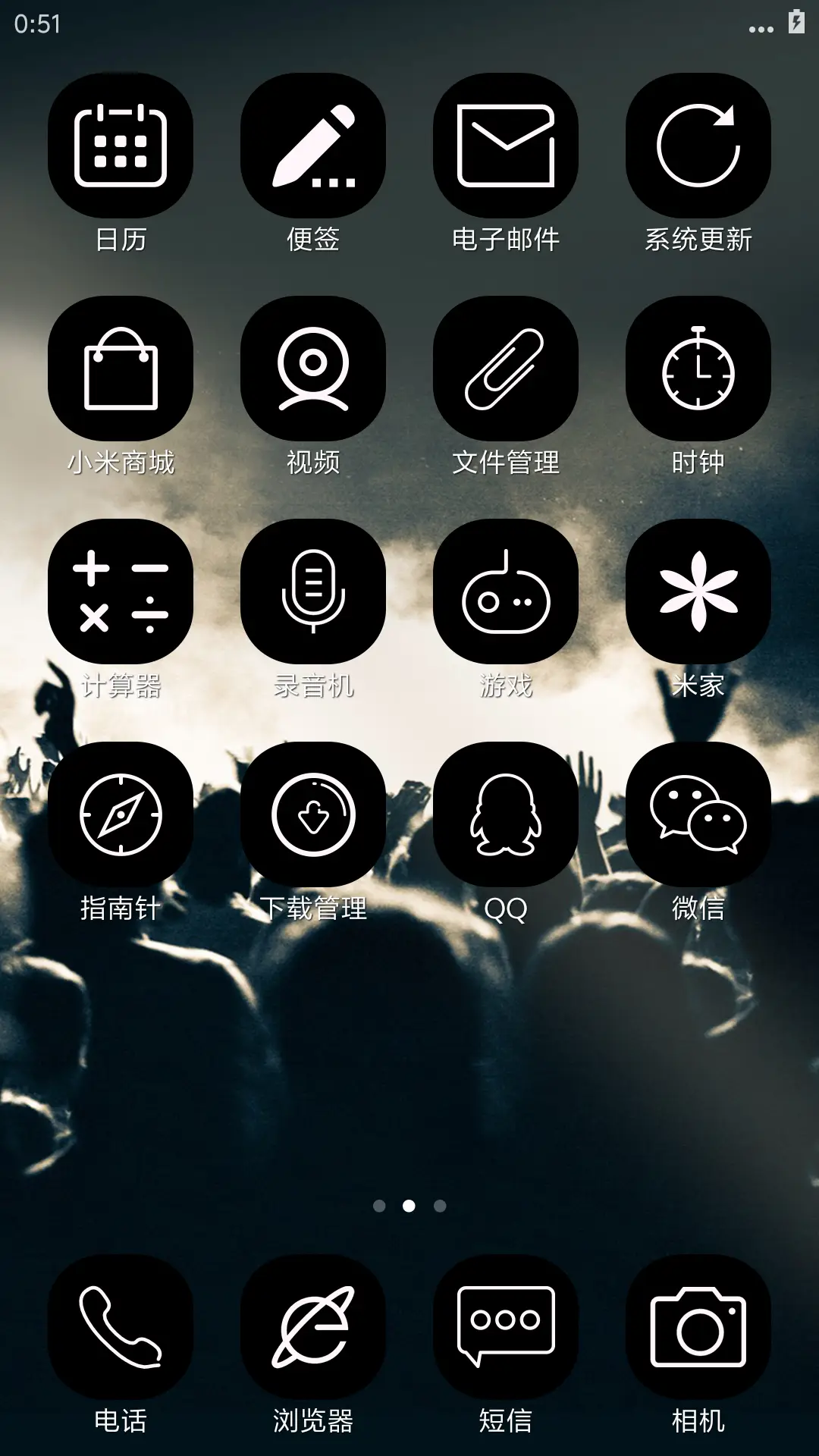Image resolution: width=819 pixels, height=1456 pixels.
Task: Open the Mi Home (米家) app
Action: 698,592
